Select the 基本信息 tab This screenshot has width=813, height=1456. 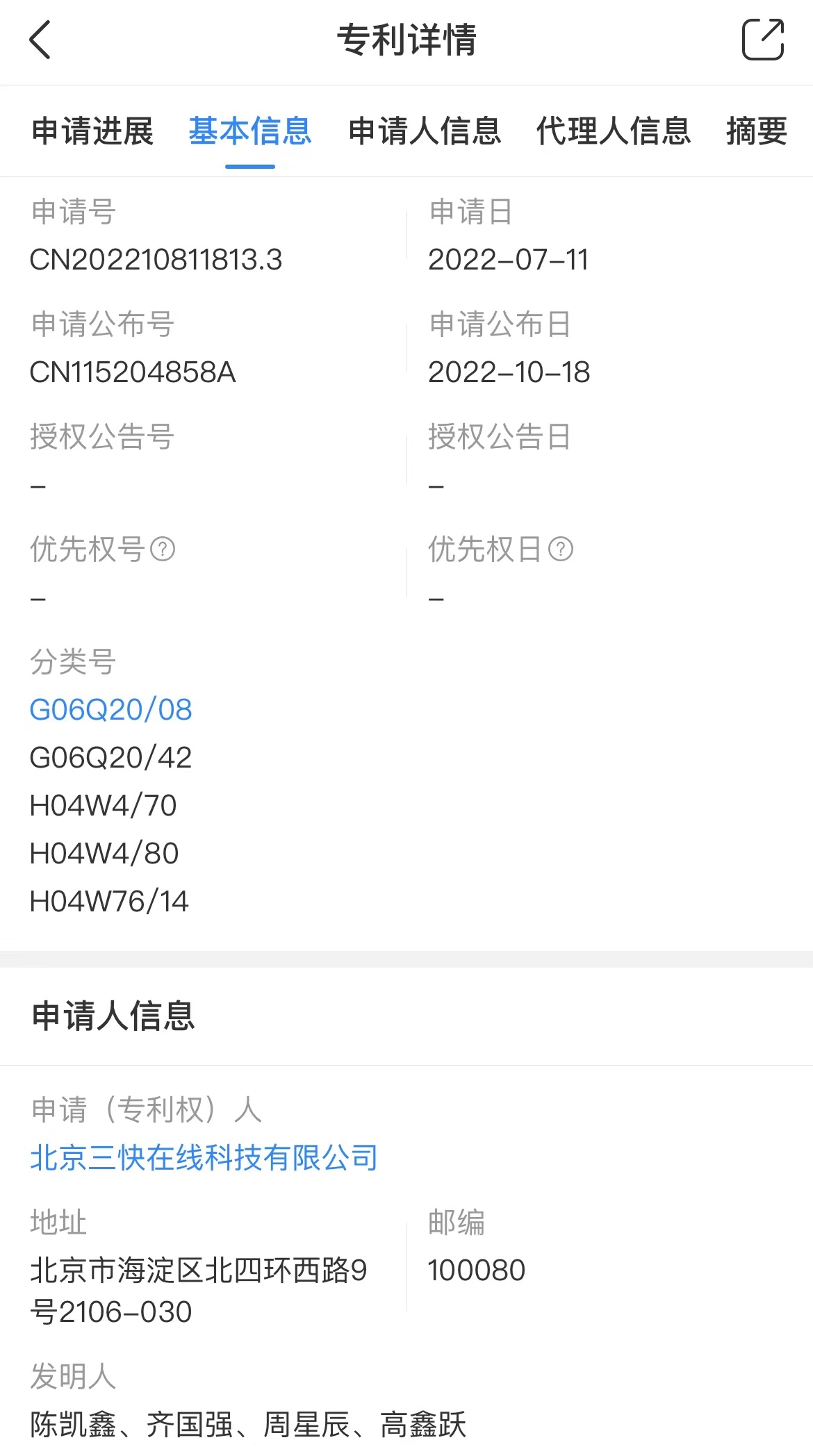coord(250,131)
